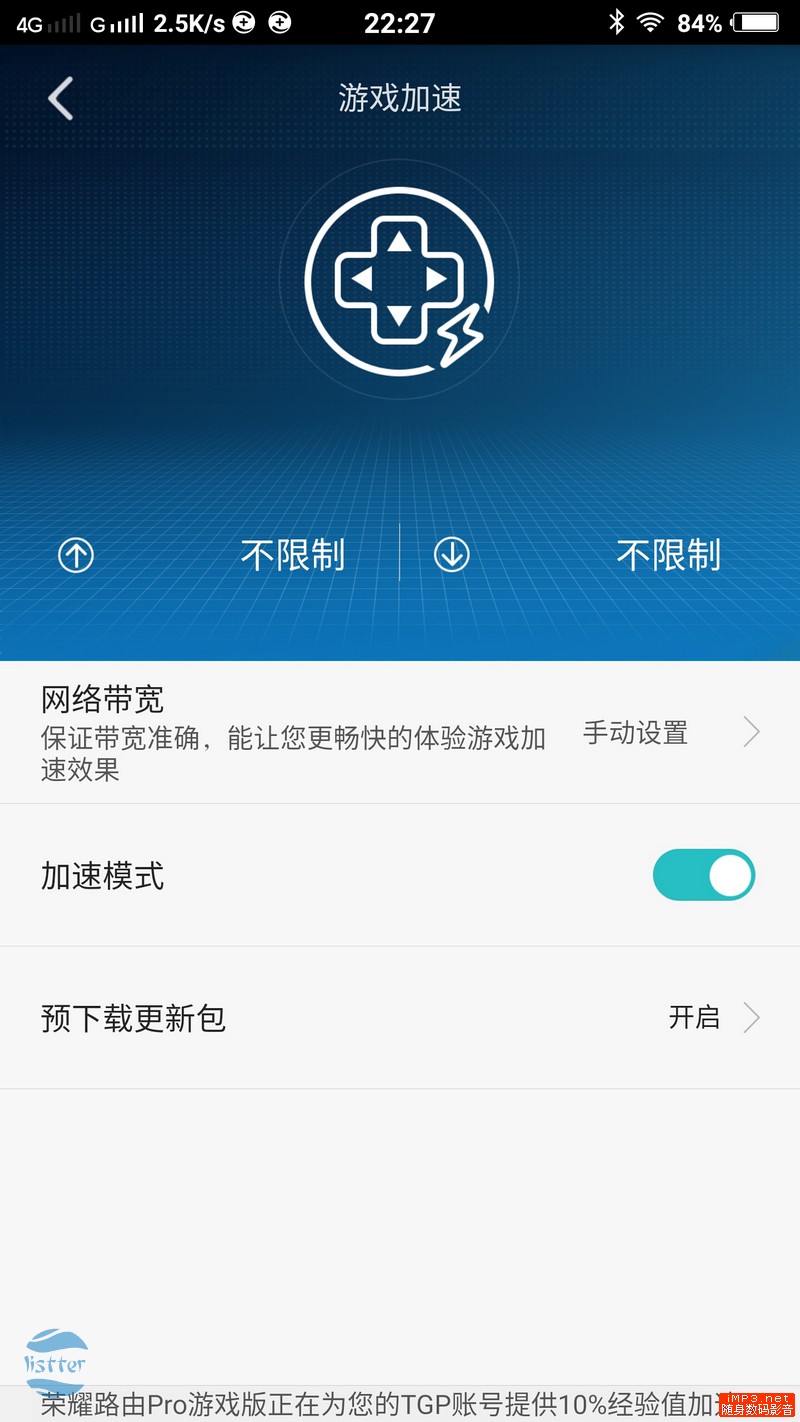Tap the gamepad acceleration logo
The width and height of the screenshot is (800, 1422).
398,278
